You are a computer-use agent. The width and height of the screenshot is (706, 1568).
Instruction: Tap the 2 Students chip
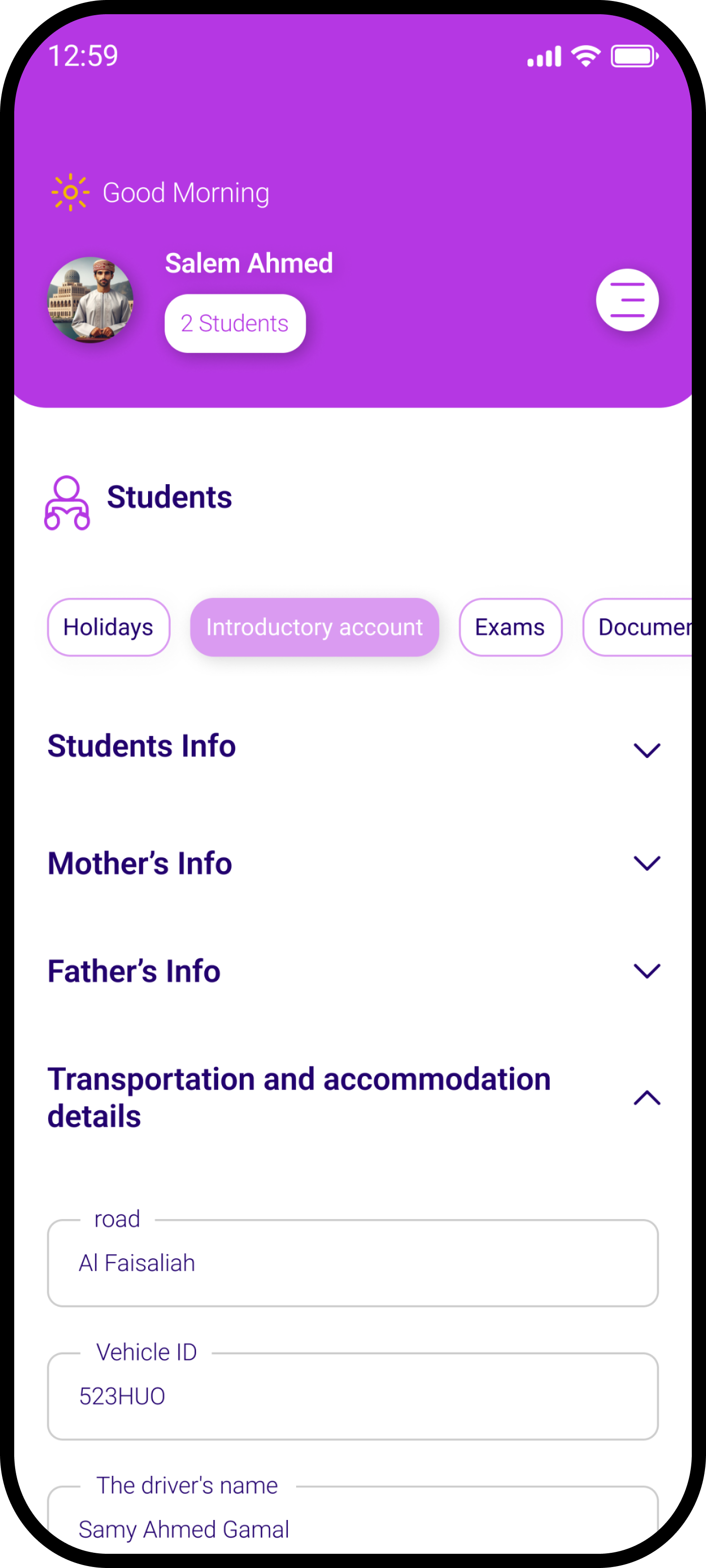234,323
